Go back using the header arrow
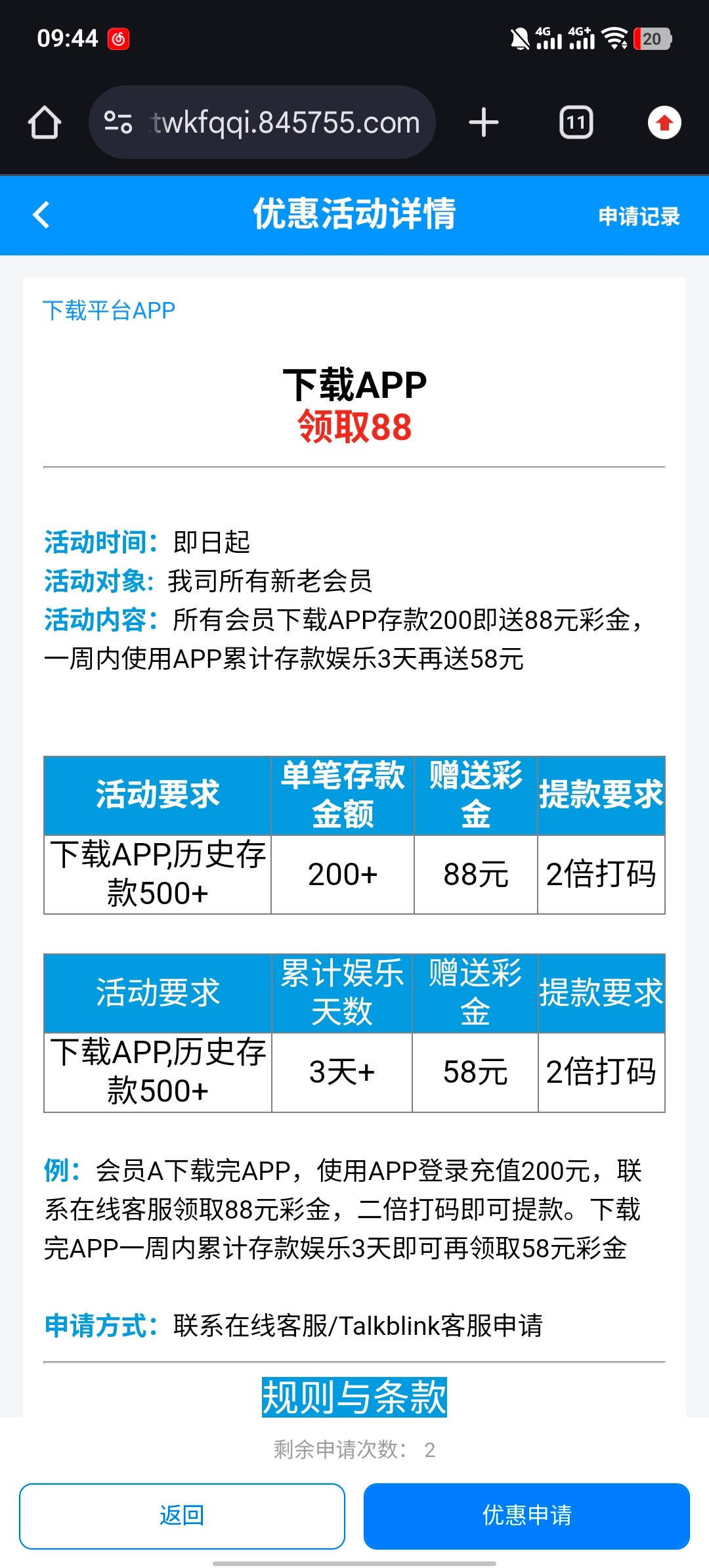 pos(41,215)
